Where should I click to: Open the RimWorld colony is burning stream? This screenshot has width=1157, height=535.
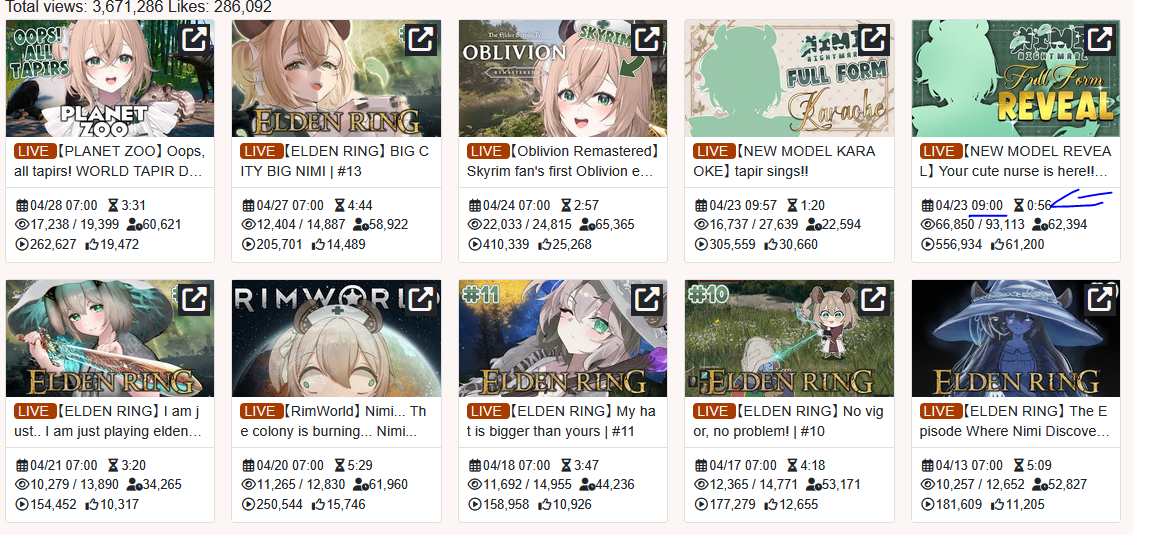tap(336, 421)
